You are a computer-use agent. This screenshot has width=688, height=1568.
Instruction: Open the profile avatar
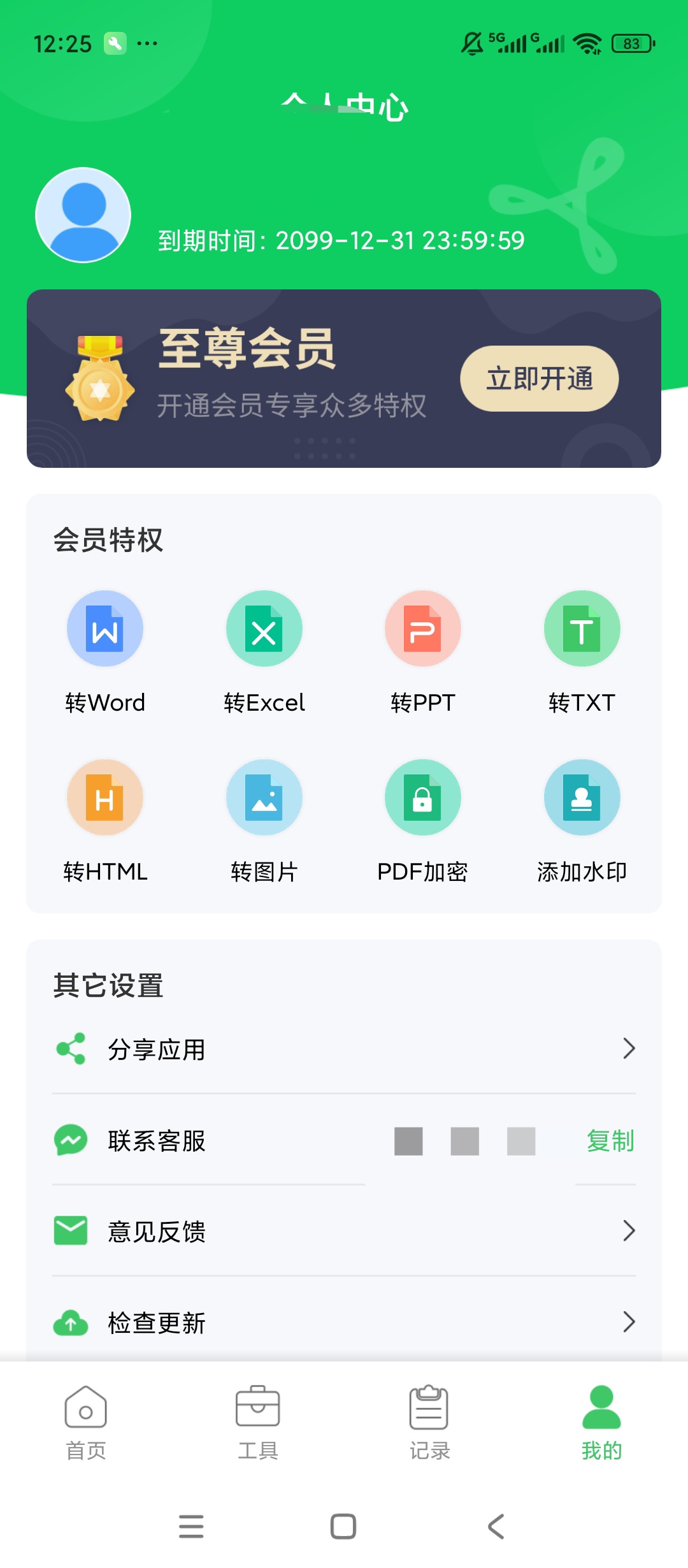coord(83,215)
